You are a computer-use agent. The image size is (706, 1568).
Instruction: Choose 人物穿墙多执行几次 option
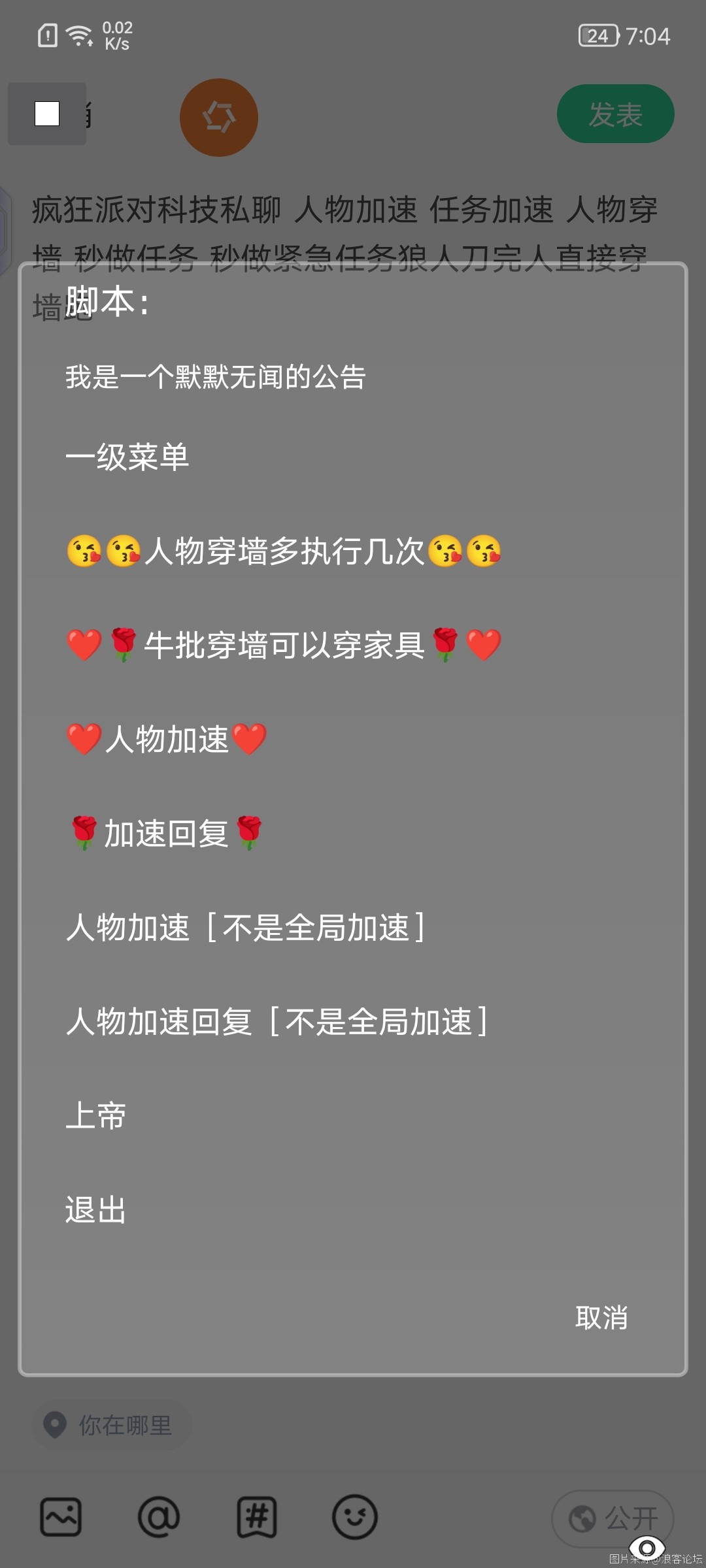(x=284, y=551)
